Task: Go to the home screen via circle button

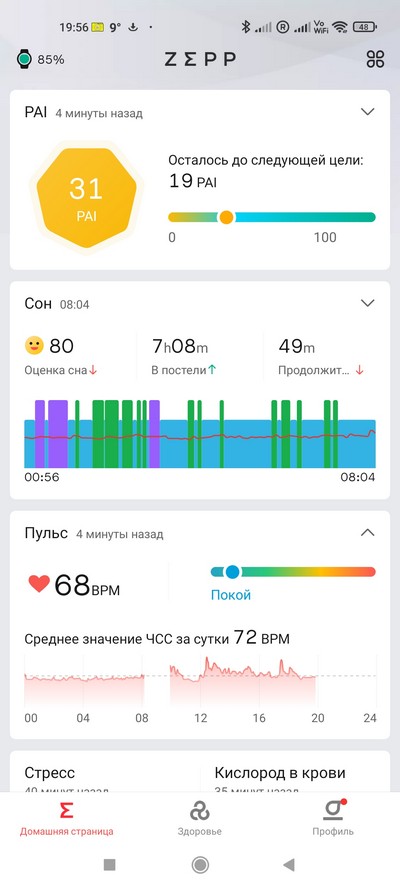Action: point(200,865)
